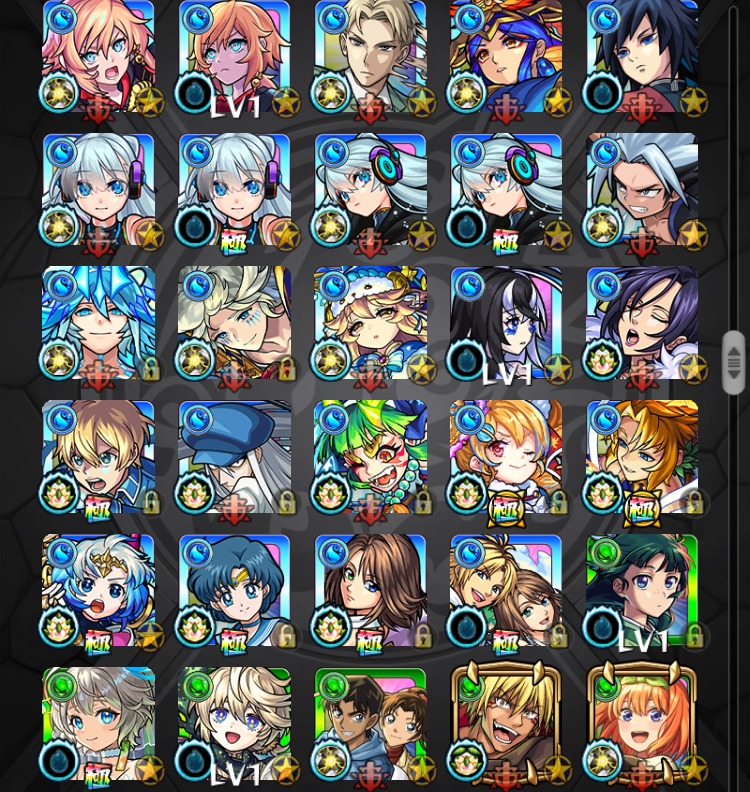Choose the green-framed dark-haired LV1 girl
Image resolution: width=750 pixels, height=792 pixels.
pos(642,590)
